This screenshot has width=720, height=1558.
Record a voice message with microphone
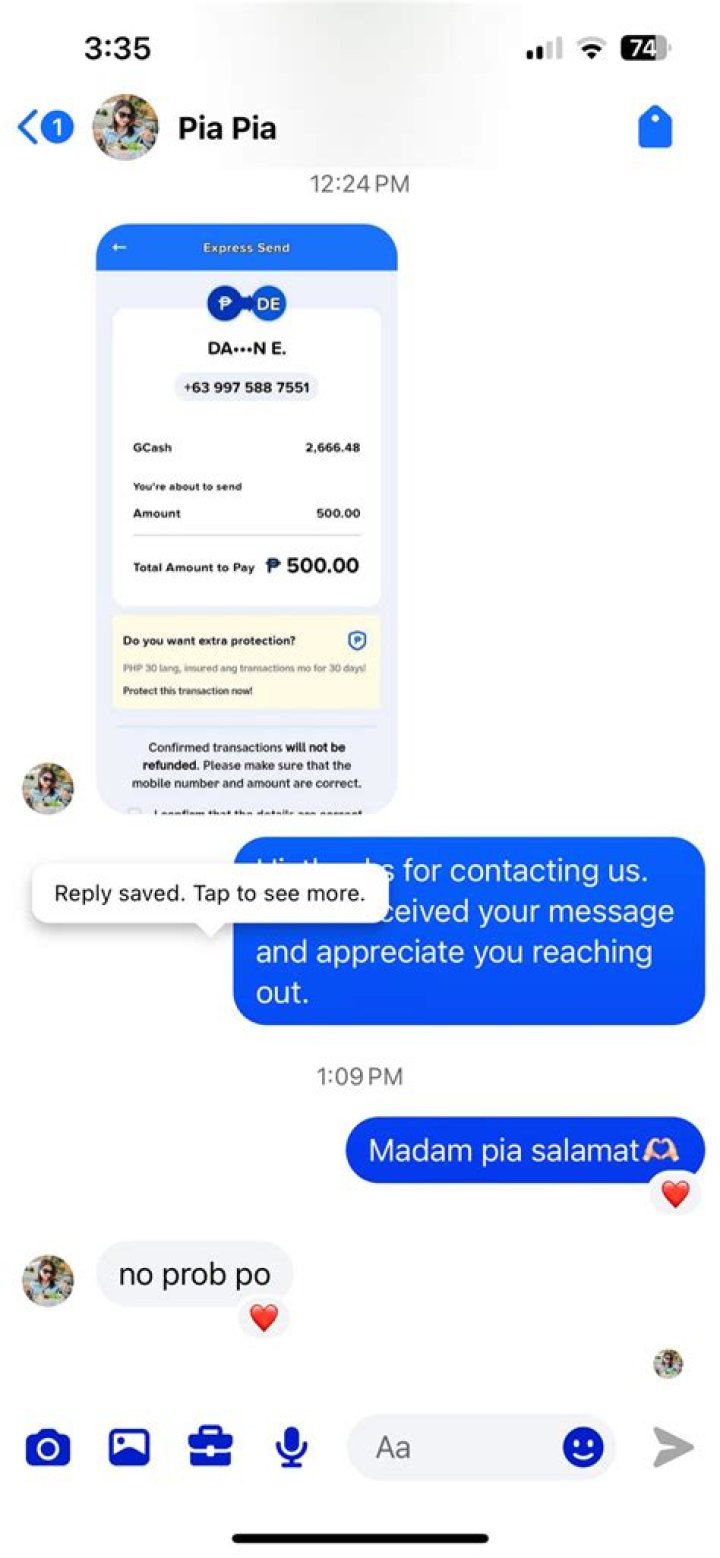[x=291, y=1447]
